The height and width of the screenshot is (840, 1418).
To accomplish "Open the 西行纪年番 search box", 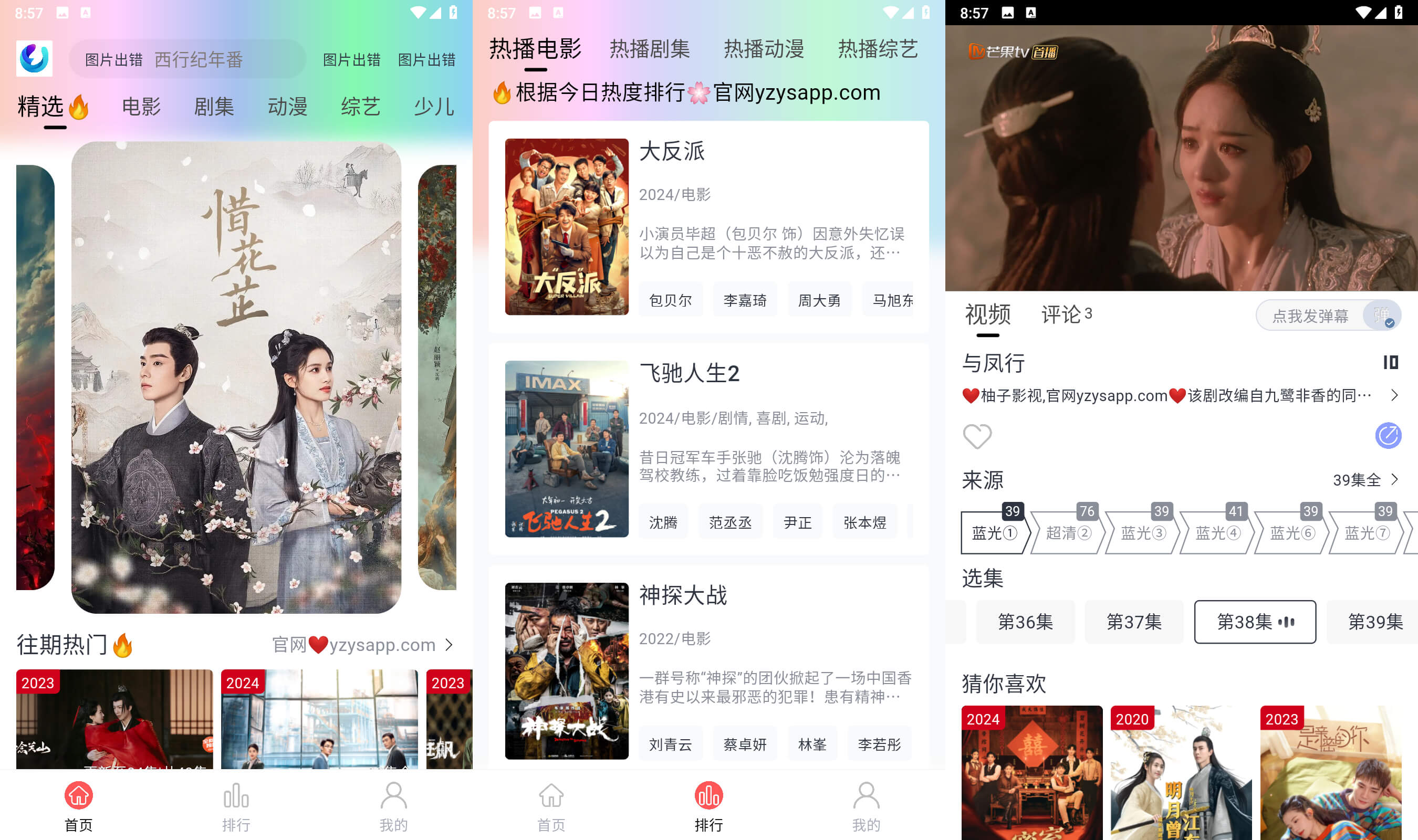I will tap(198, 59).
